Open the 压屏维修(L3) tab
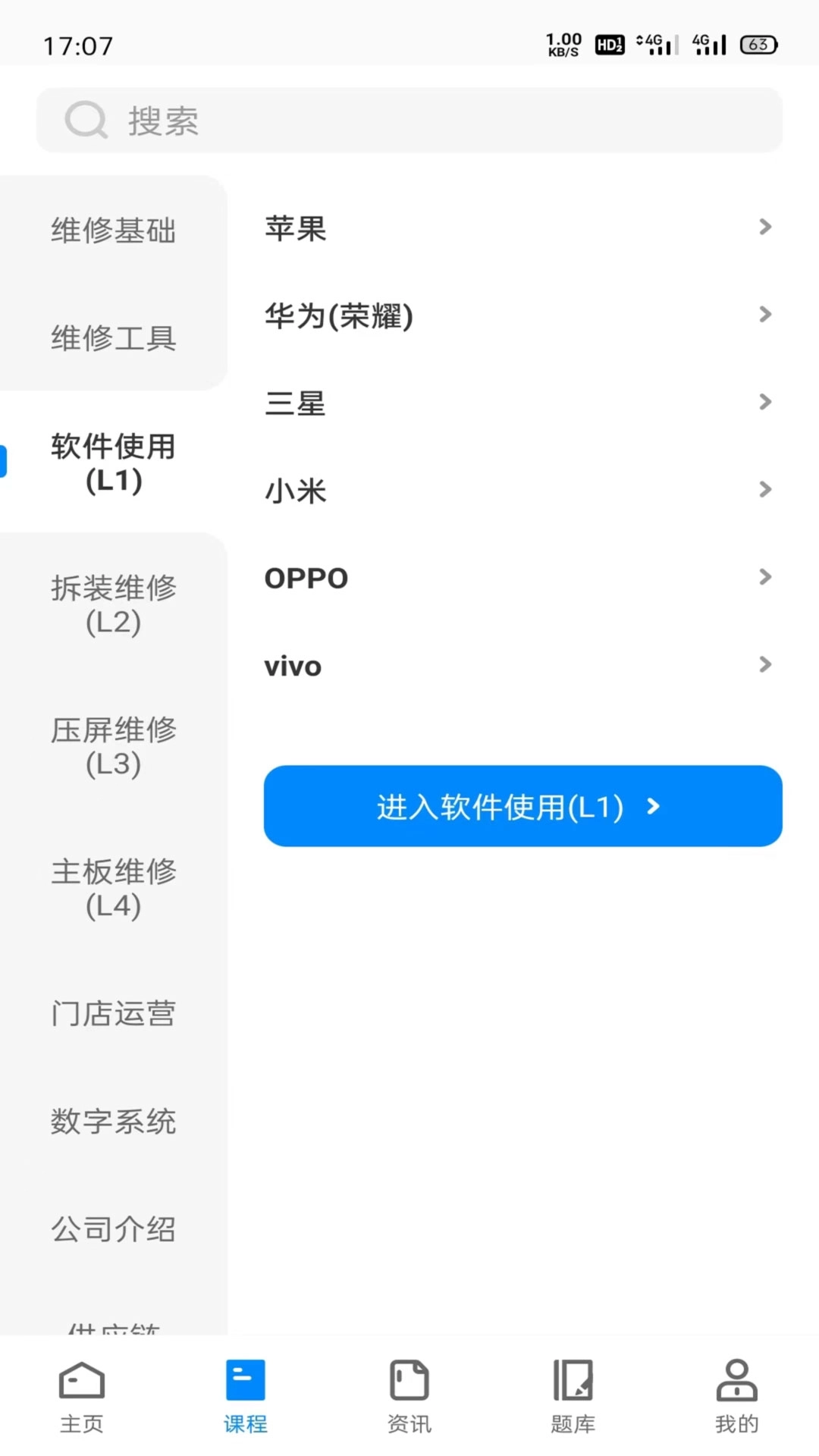This screenshot has height=1456, width=819. [114, 745]
